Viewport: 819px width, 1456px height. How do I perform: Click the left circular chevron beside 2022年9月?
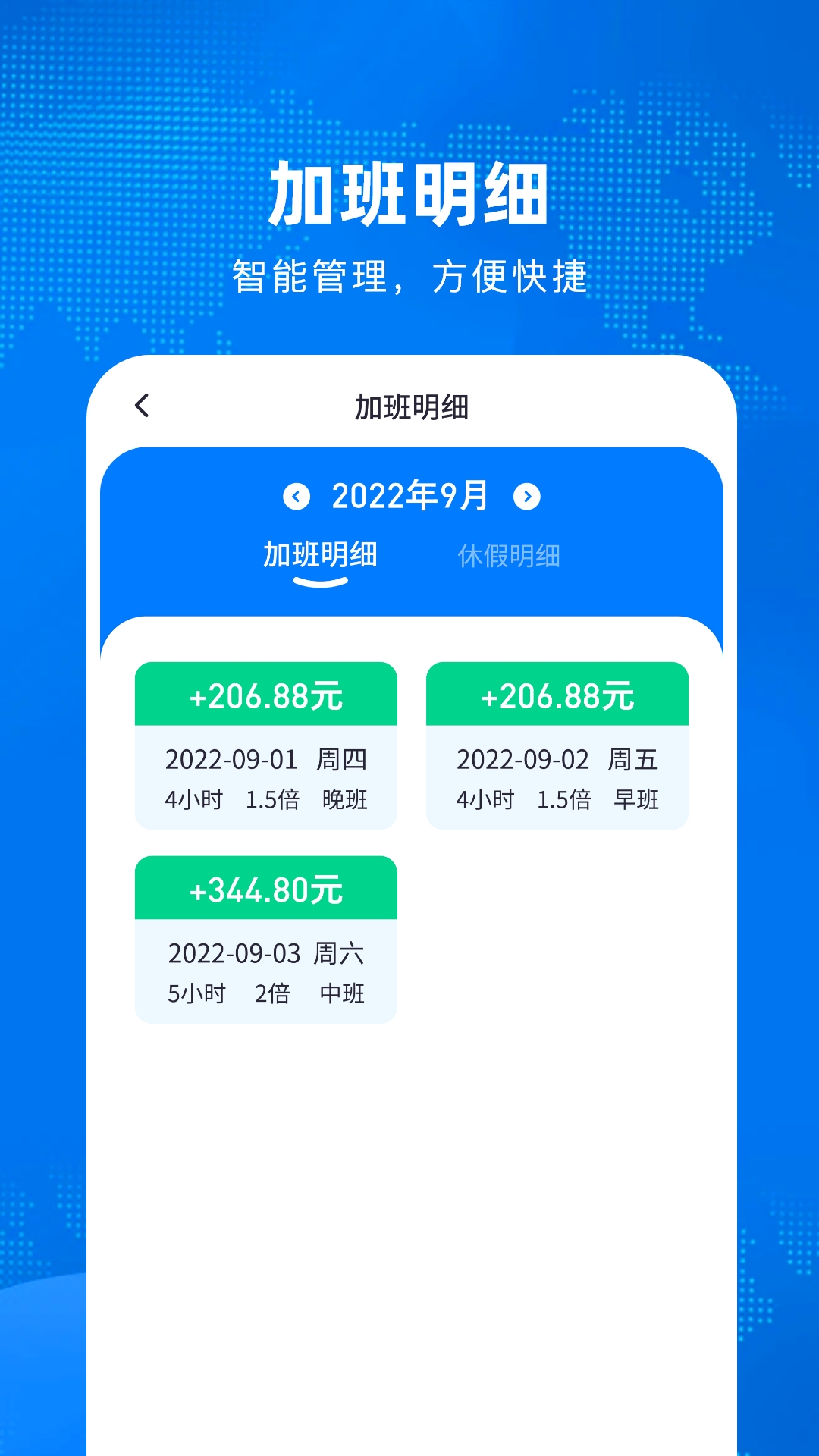296,498
